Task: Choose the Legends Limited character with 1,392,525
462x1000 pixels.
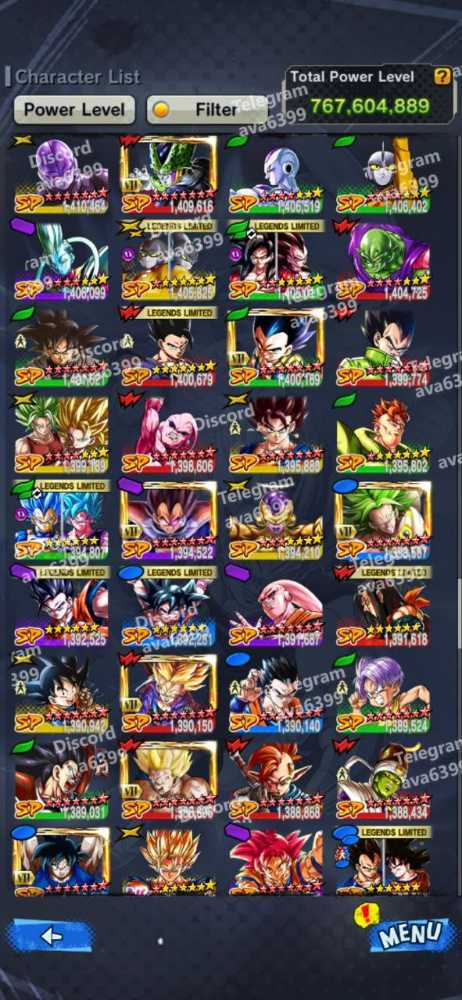Action: tap(61, 607)
